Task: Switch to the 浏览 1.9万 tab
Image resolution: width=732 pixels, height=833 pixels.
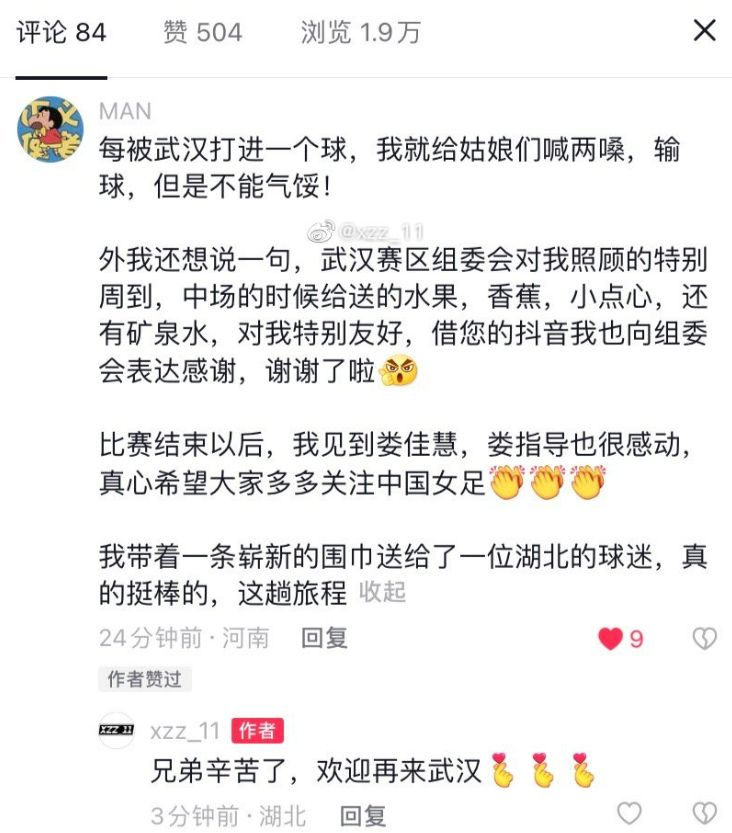Action: click(360, 33)
